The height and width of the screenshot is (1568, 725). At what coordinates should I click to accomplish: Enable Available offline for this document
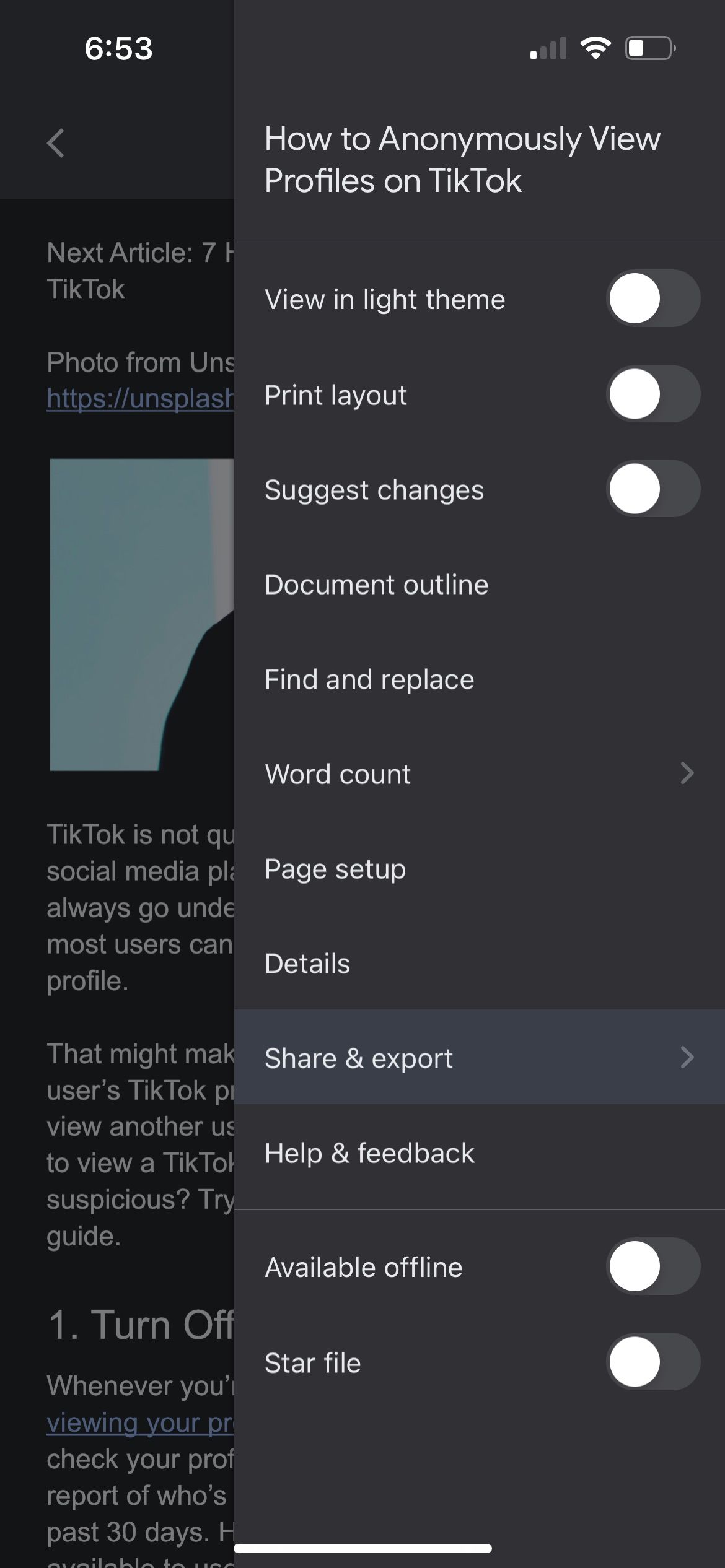click(x=654, y=1266)
